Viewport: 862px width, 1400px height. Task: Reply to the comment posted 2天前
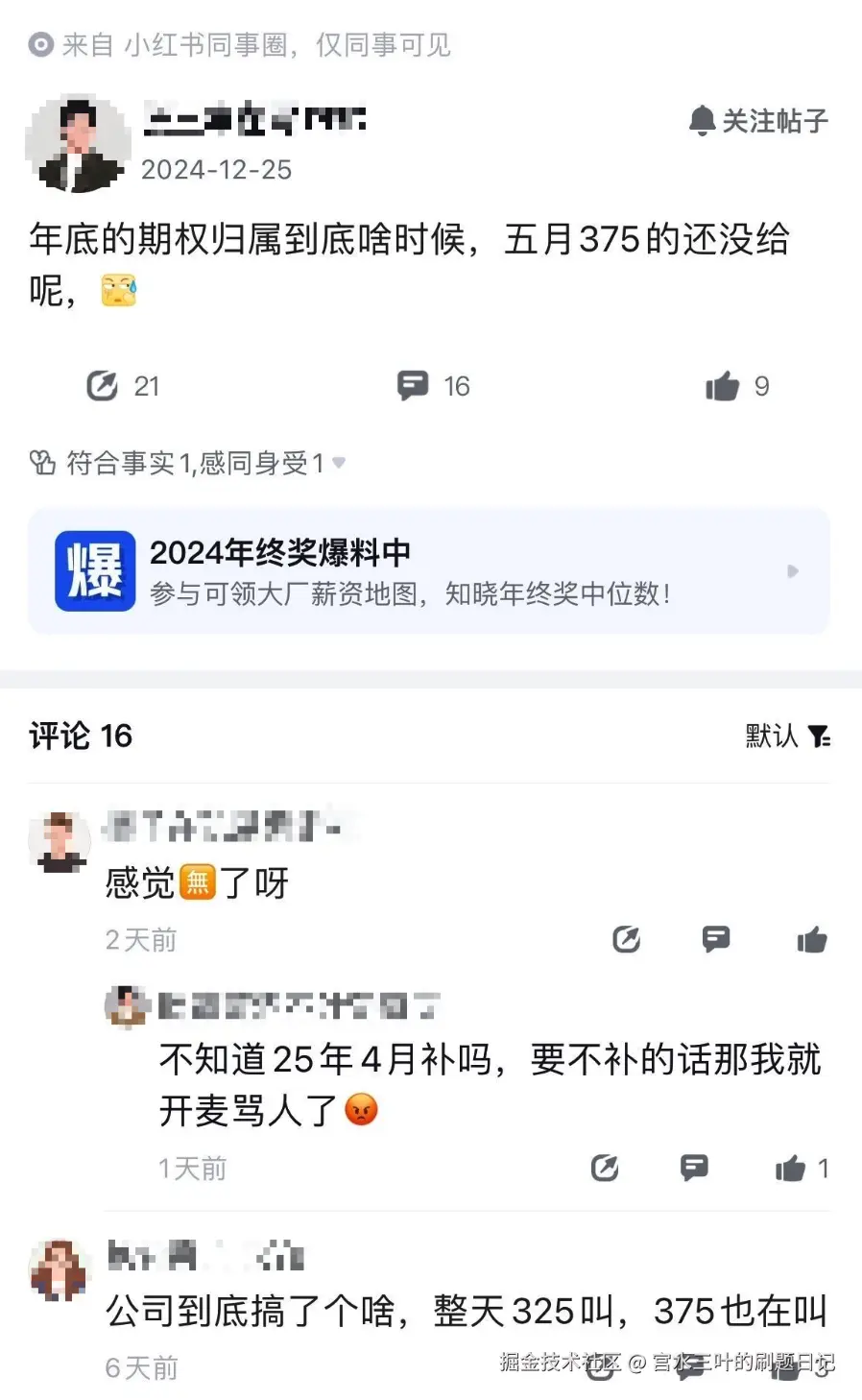(716, 939)
